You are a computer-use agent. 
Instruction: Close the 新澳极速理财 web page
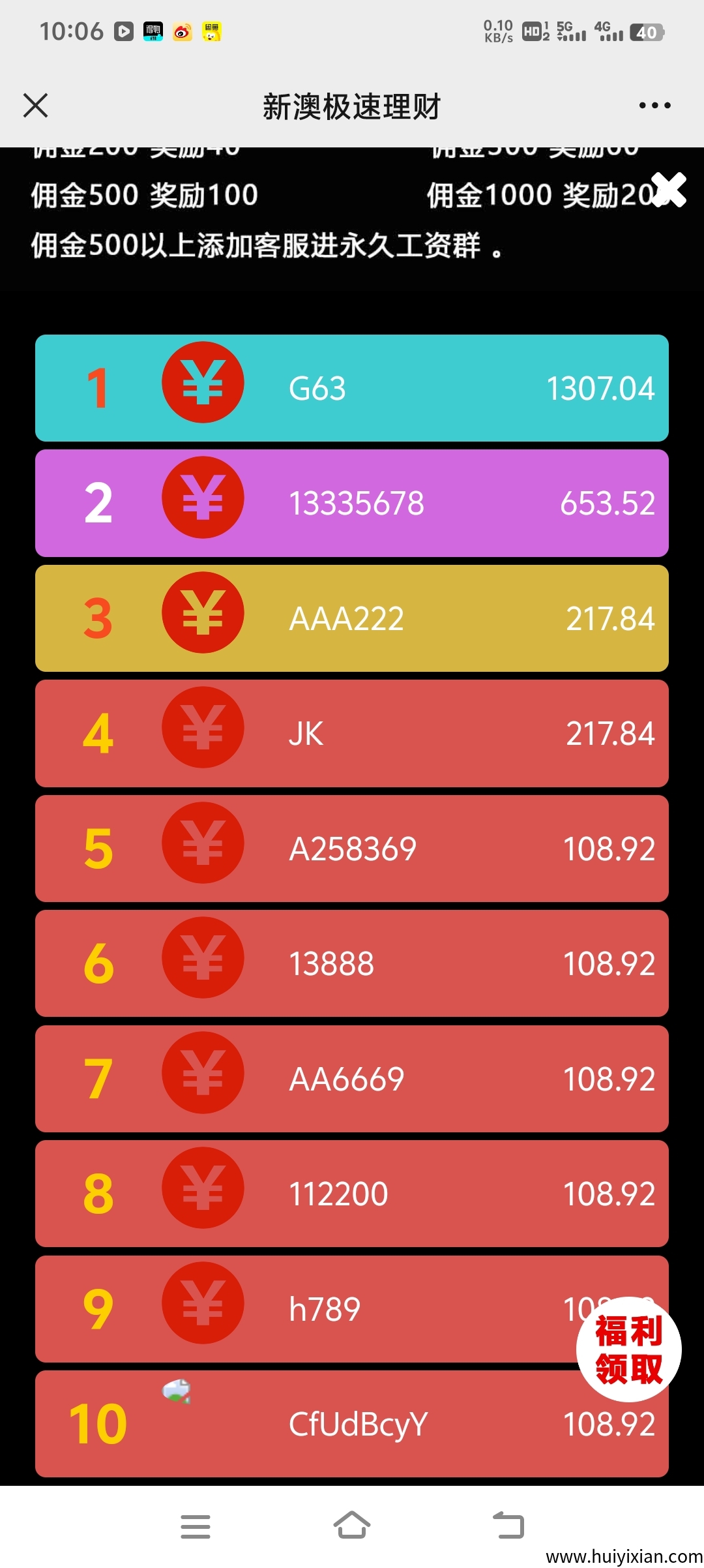coord(35,105)
